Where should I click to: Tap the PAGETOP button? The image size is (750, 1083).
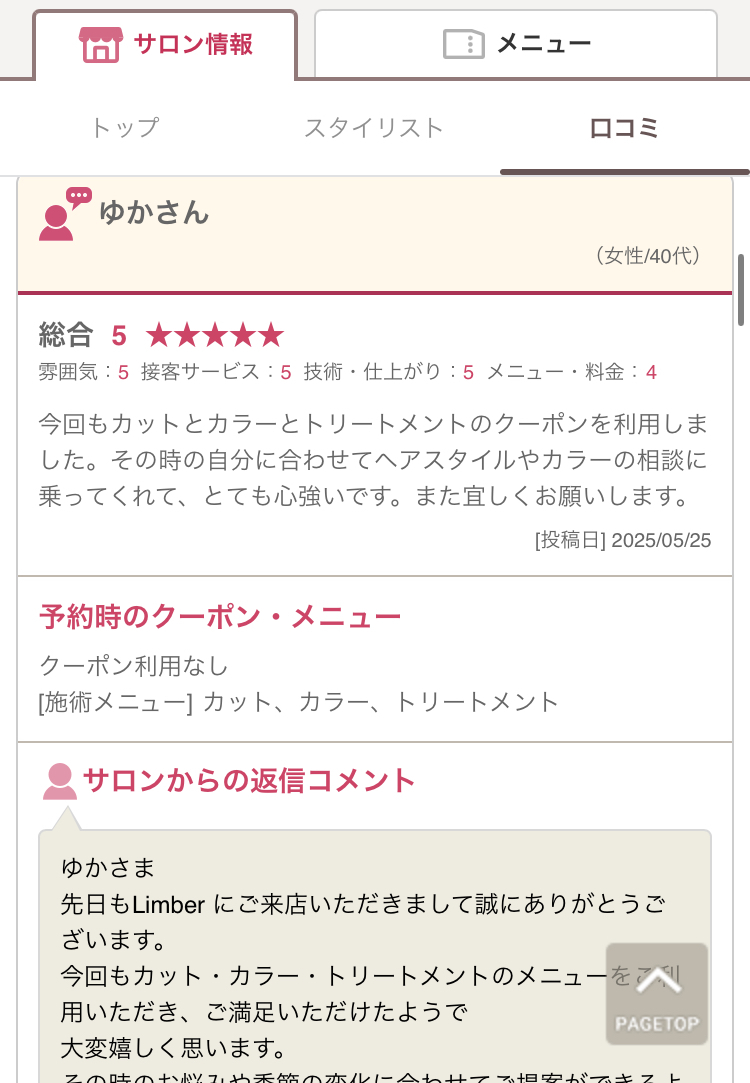(657, 994)
